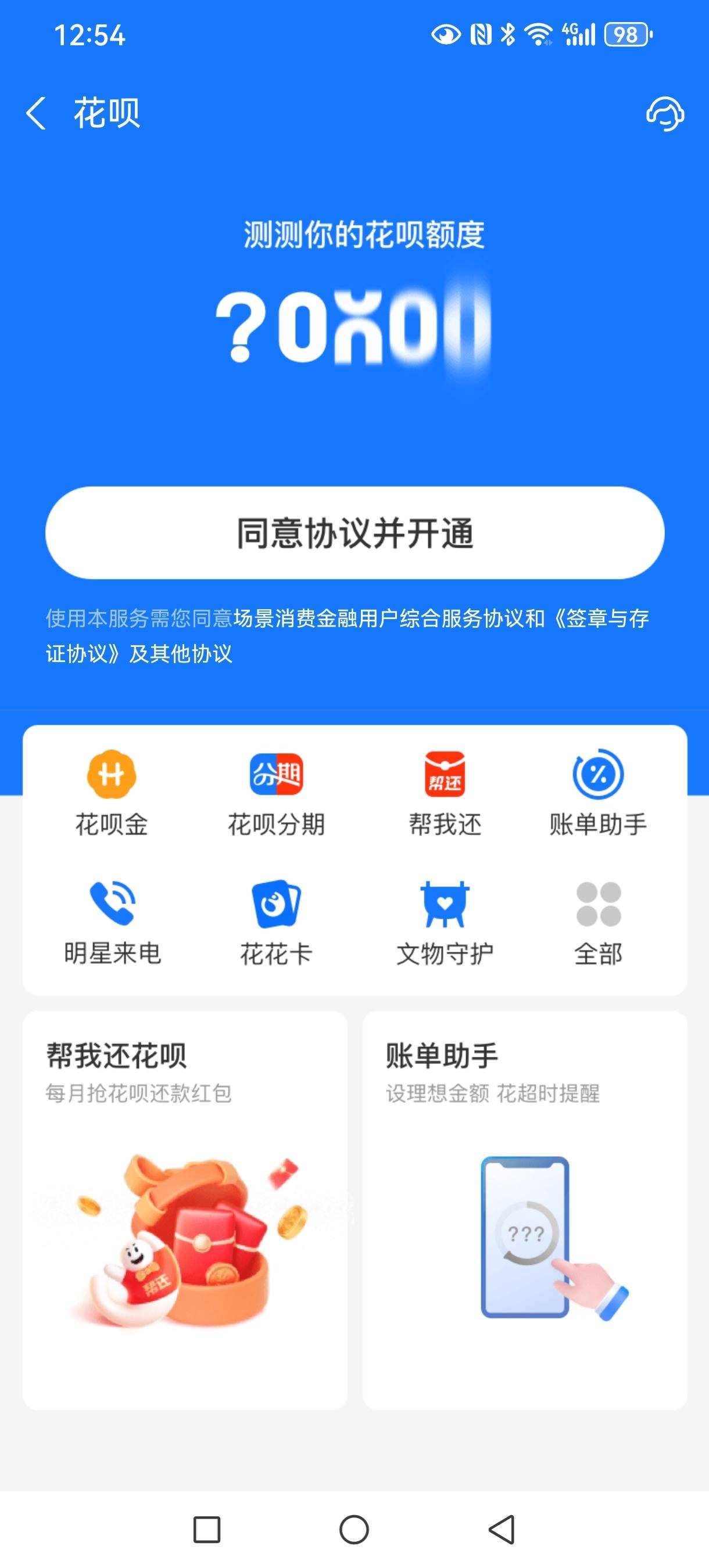Viewport: 709px width, 1568px height.
Task: Go to the system home screen
Action: click(x=354, y=1530)
